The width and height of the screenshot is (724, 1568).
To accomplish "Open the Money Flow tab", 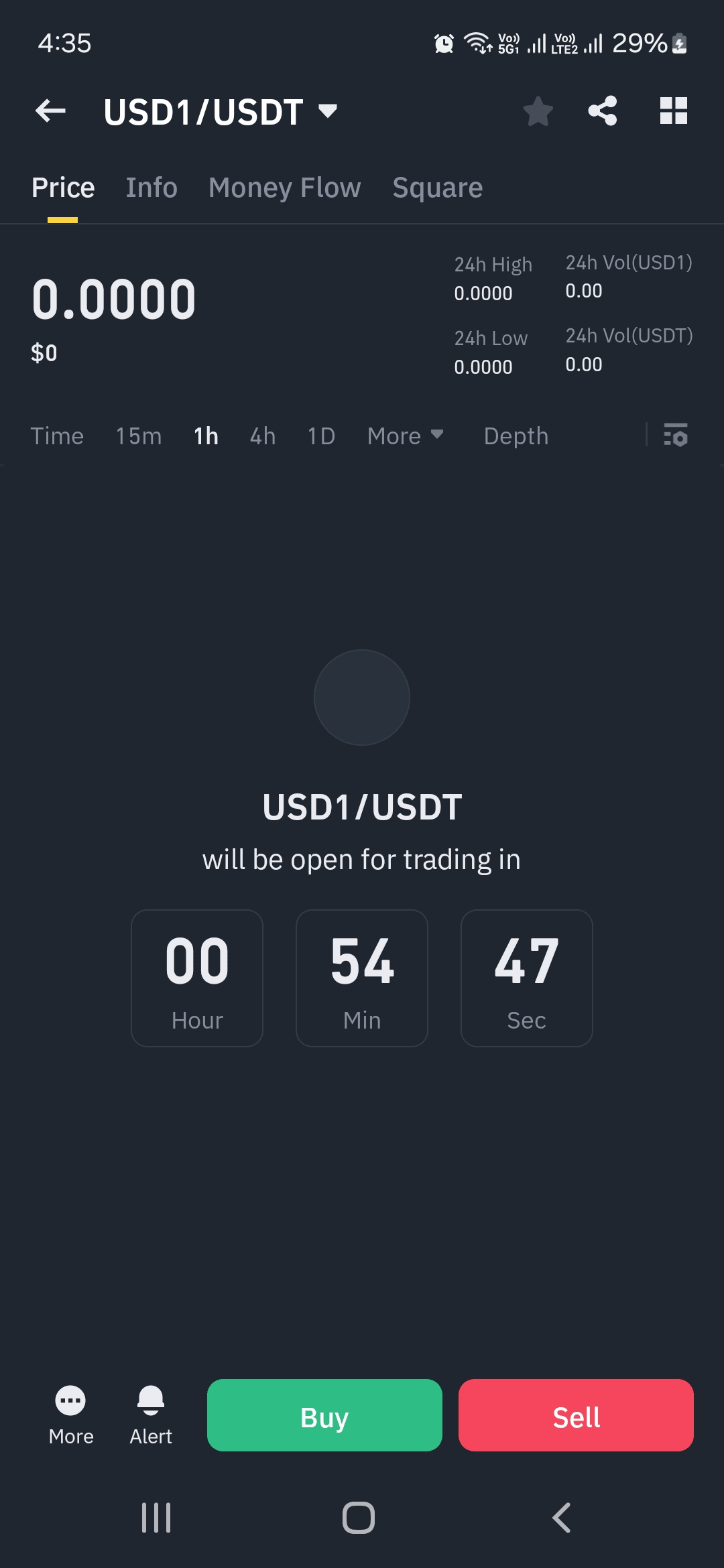I will point(284,188).
